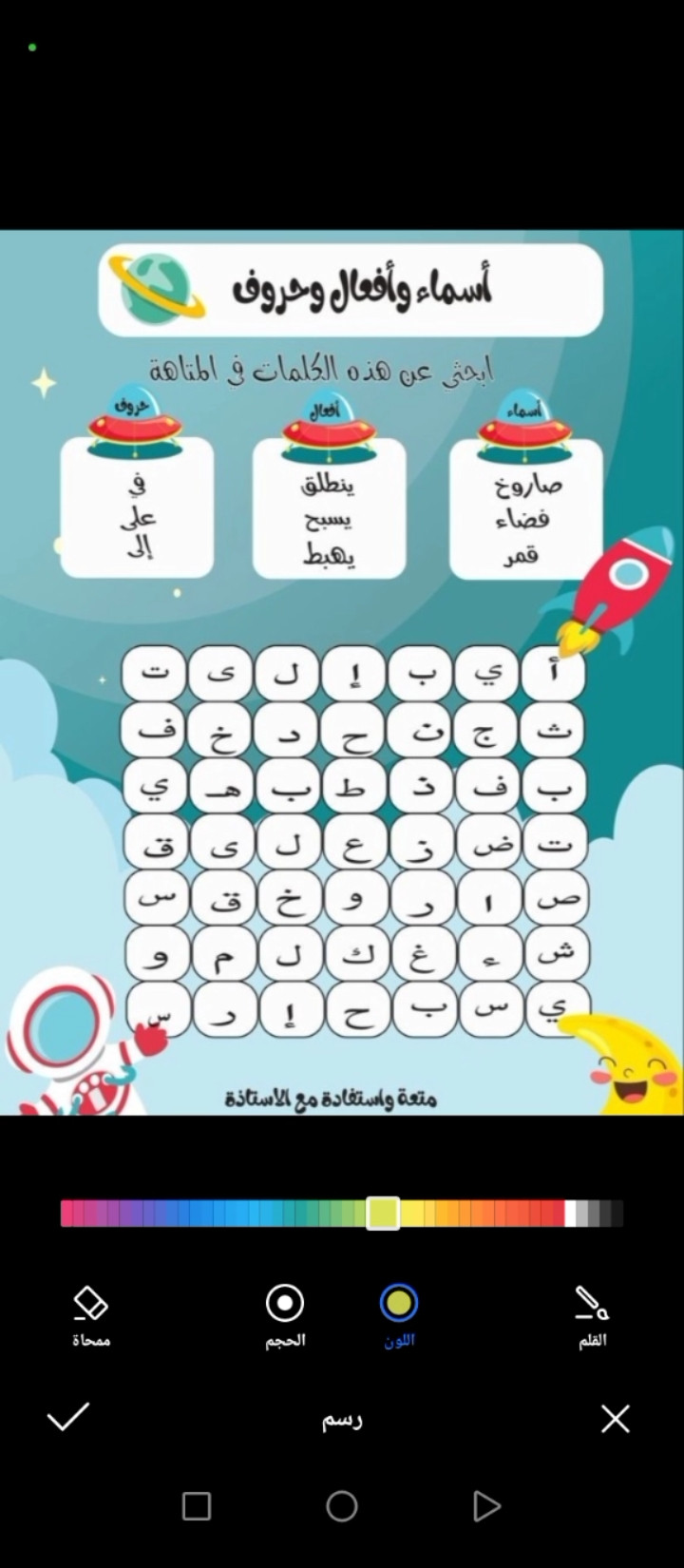The image size is (684, 1568).
Task: Open recent apps with the square button
Action: coord(197,1506)
